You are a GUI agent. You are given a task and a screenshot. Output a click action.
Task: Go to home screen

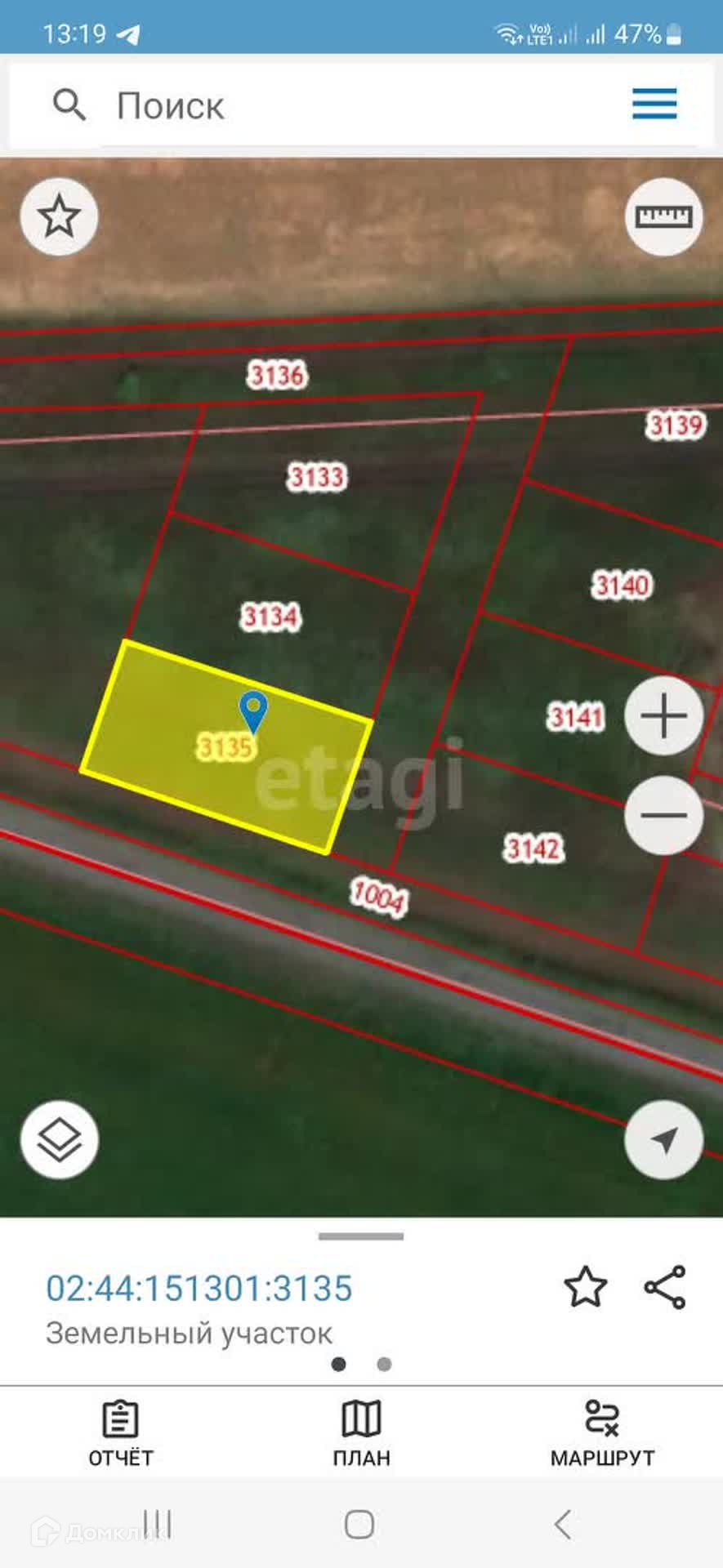(x=359, y=1525)
